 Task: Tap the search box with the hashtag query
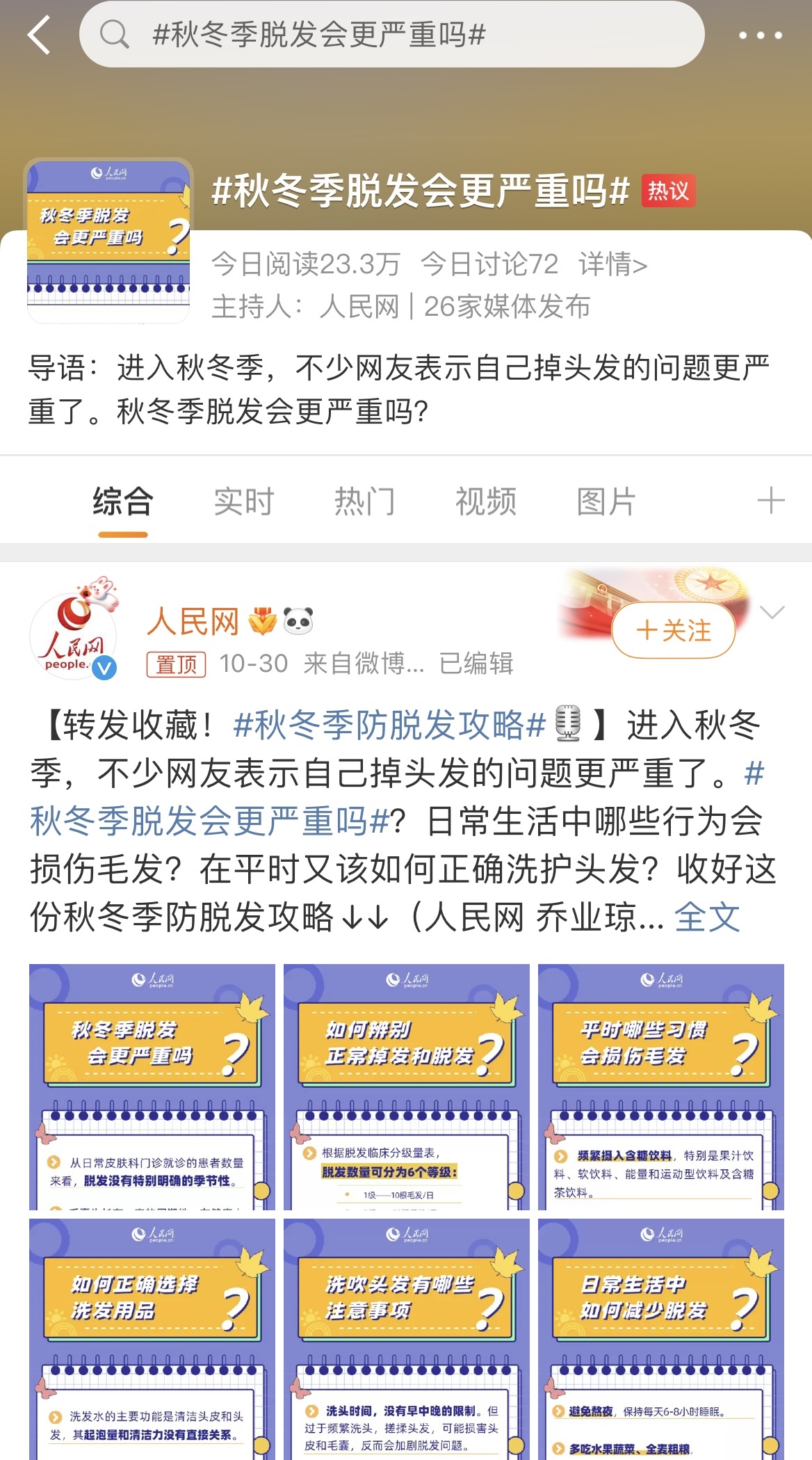coord(391,35)
